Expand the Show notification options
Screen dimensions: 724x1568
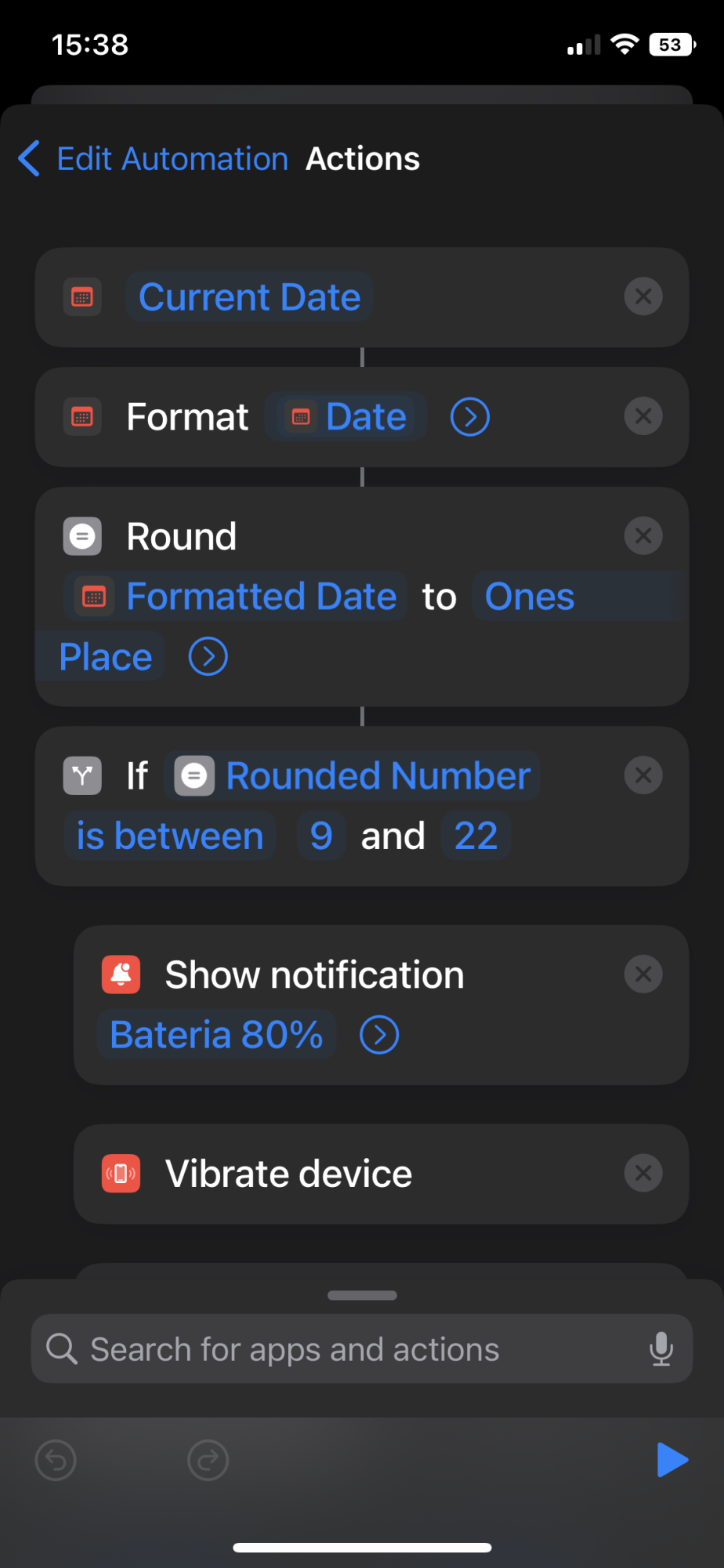379,1035
